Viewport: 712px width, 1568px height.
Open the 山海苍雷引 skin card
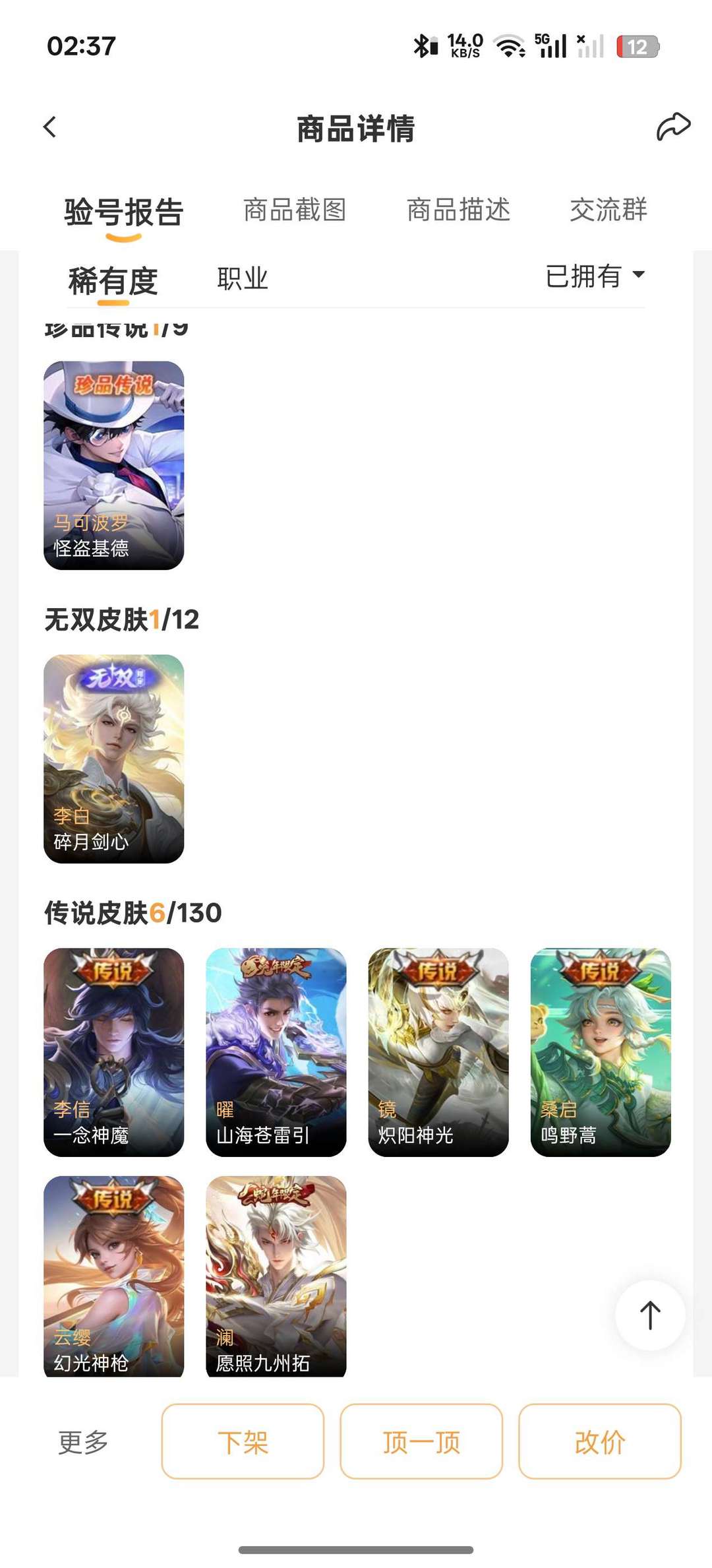pyautogui.click(x=276, y=1052)
